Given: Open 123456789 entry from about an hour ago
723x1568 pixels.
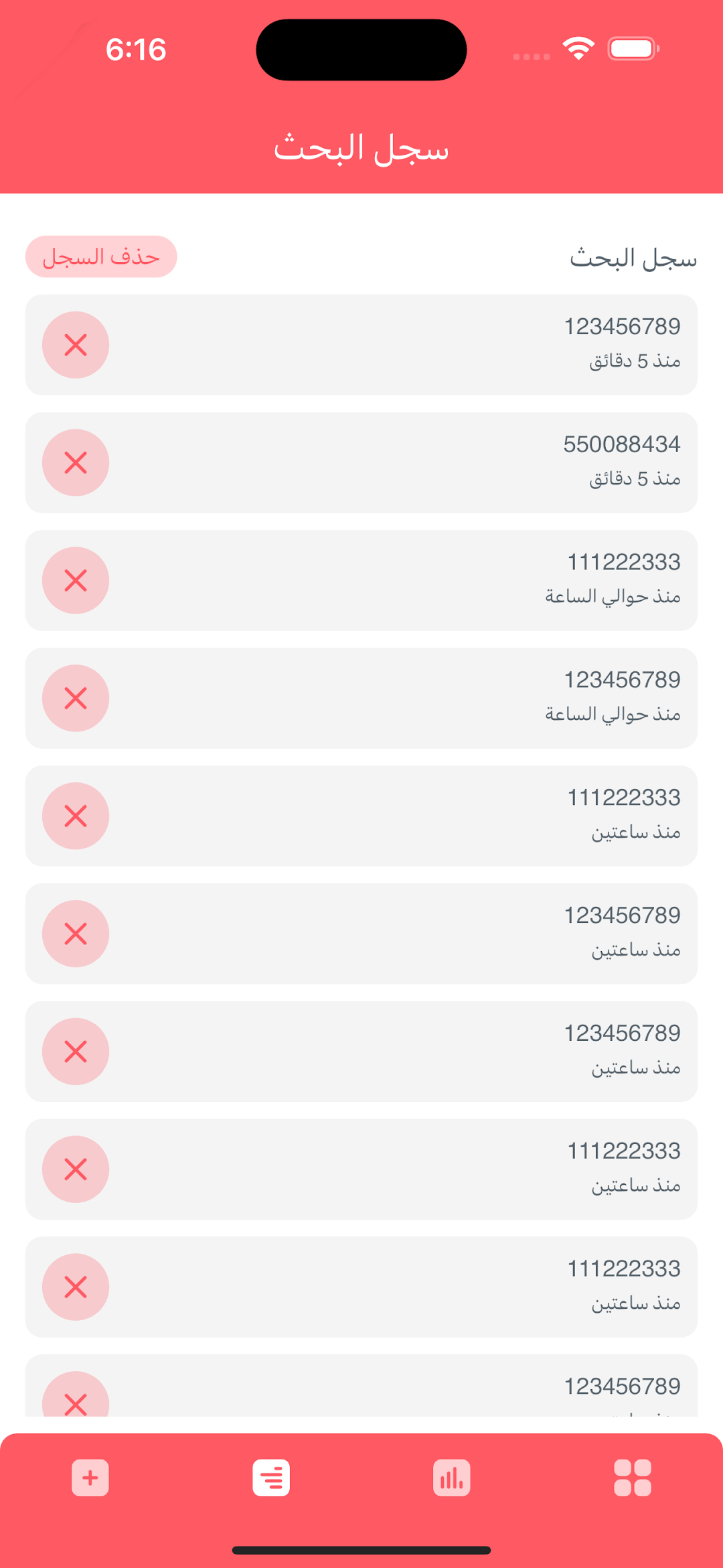Looking at the screenshot, I should (x=402, y=698).
